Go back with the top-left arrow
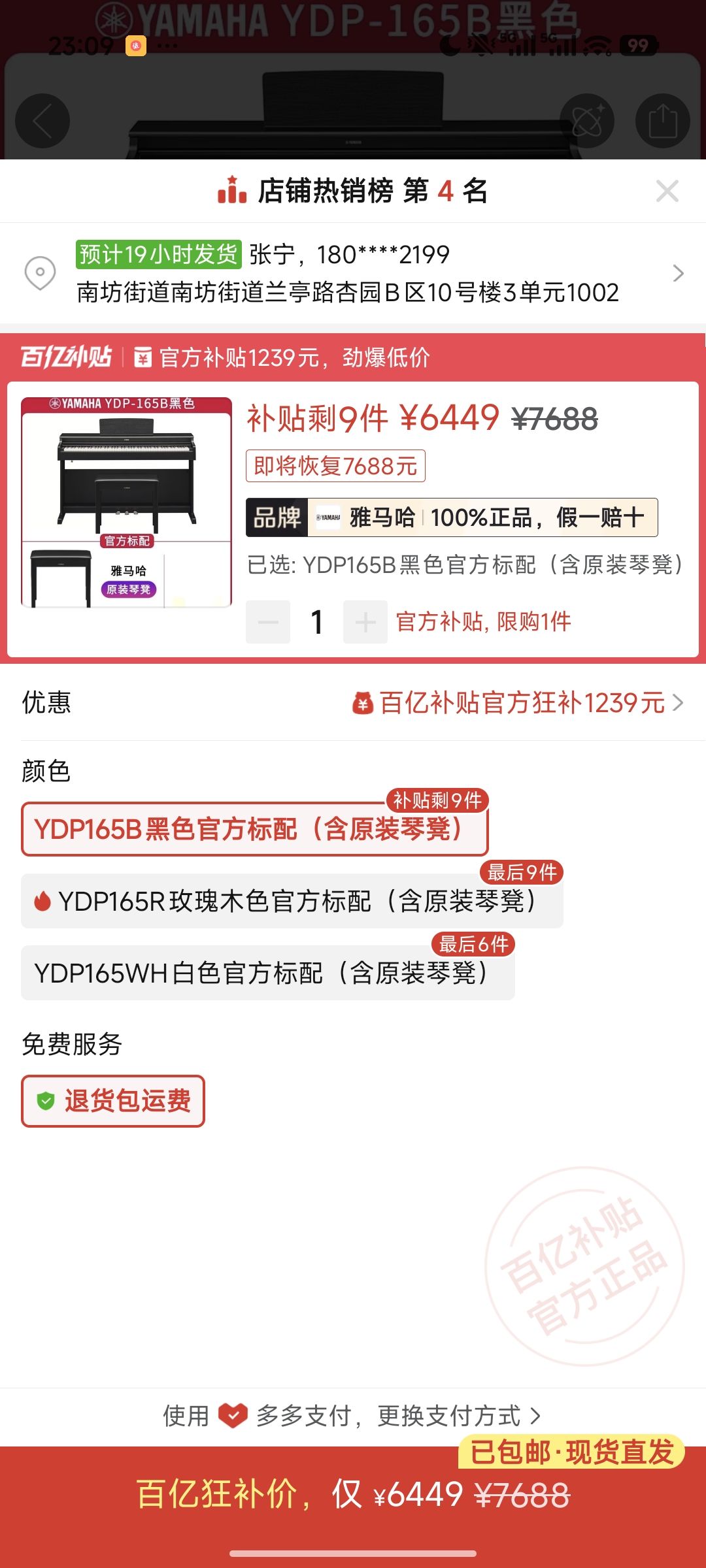This screenshot has height=1568, width=706. (x=42, y=121)
